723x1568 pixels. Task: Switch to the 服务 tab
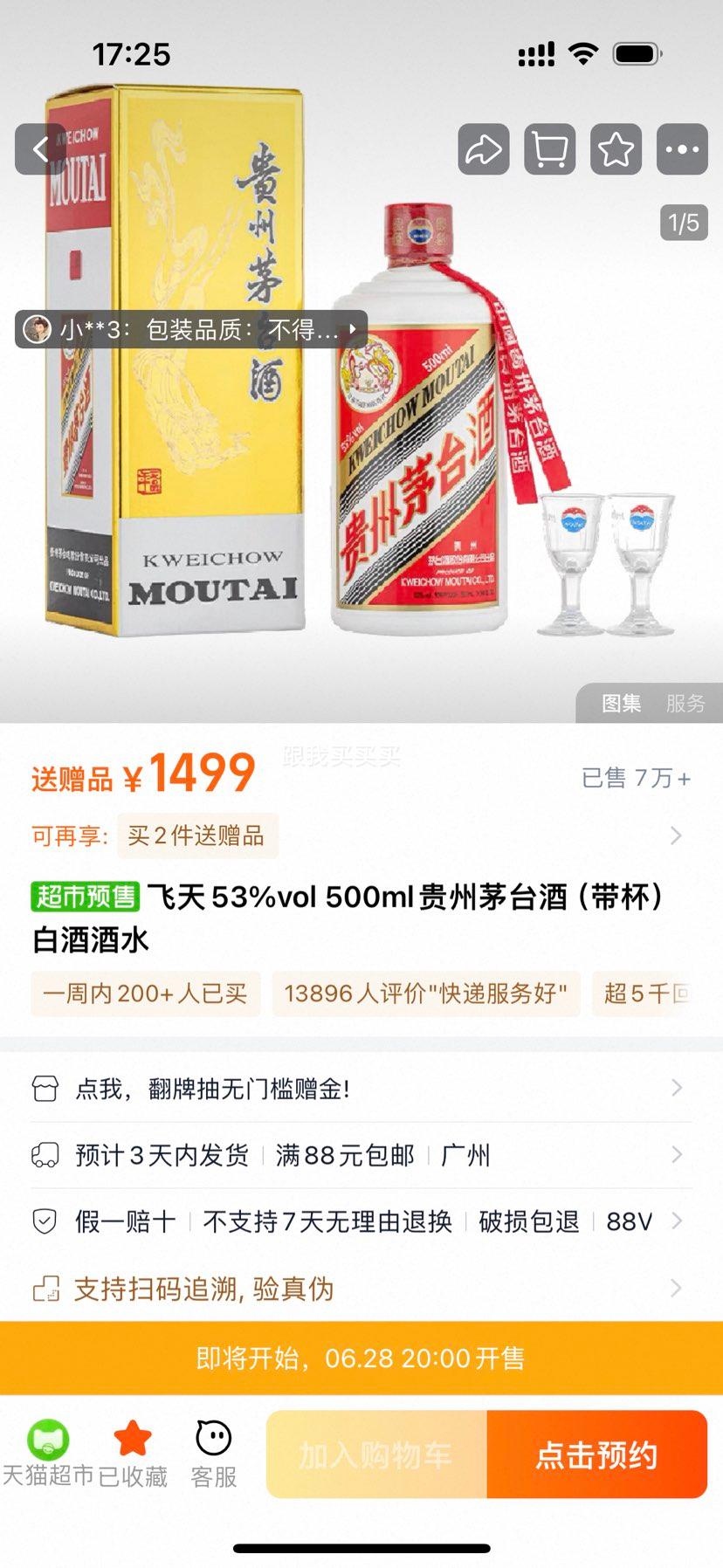pos(685,704)
